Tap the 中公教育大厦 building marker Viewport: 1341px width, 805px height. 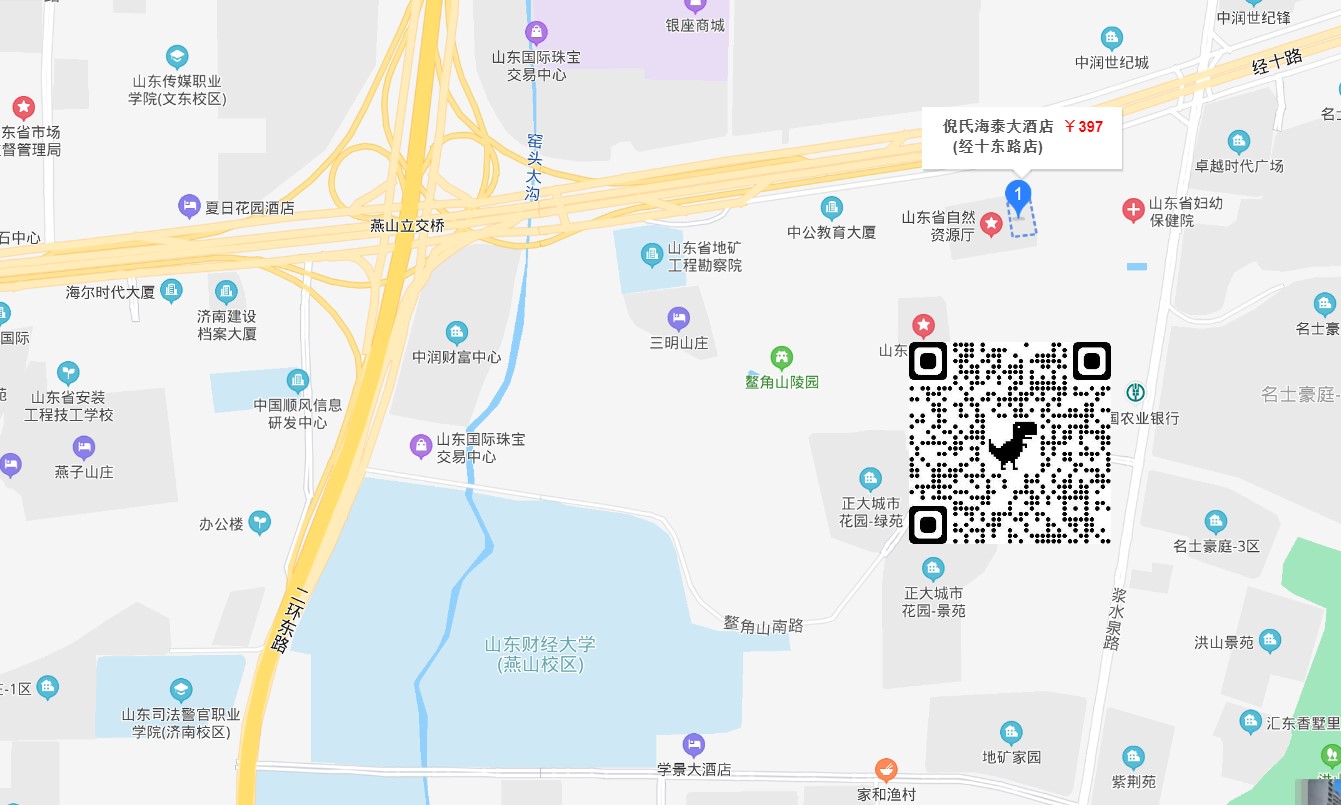click(x=831, y=208)
